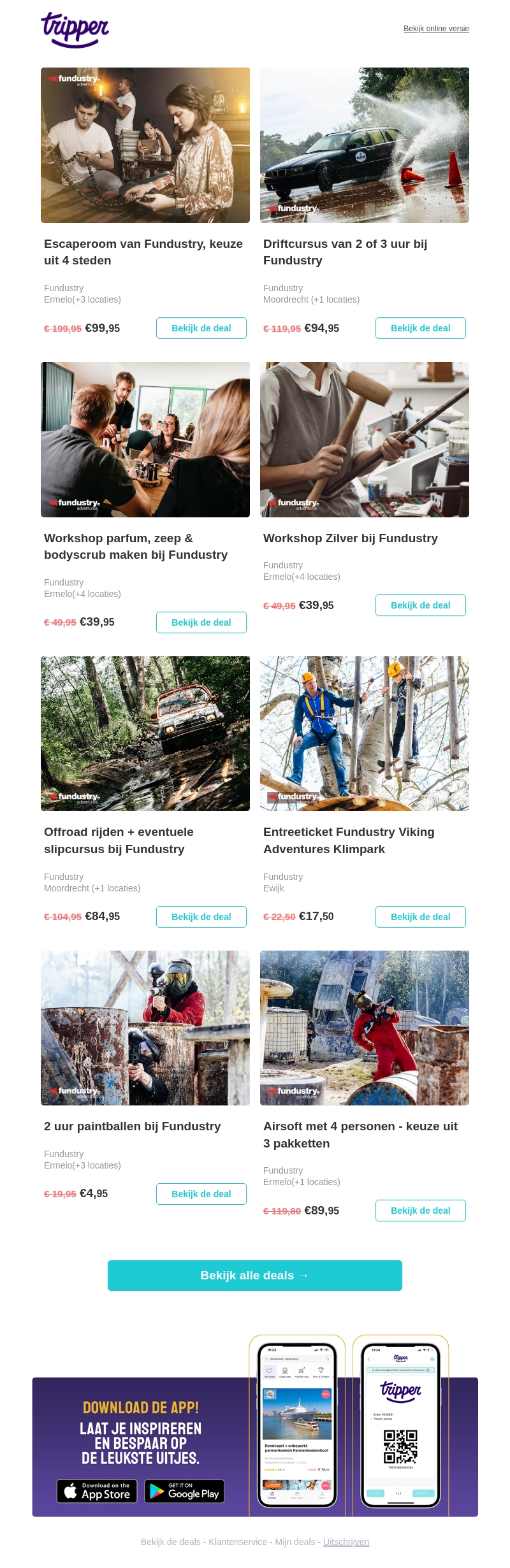Open the Klantenservice footer link
The width and height of the screenshot is (510, 1568).
coord(238,1542)
